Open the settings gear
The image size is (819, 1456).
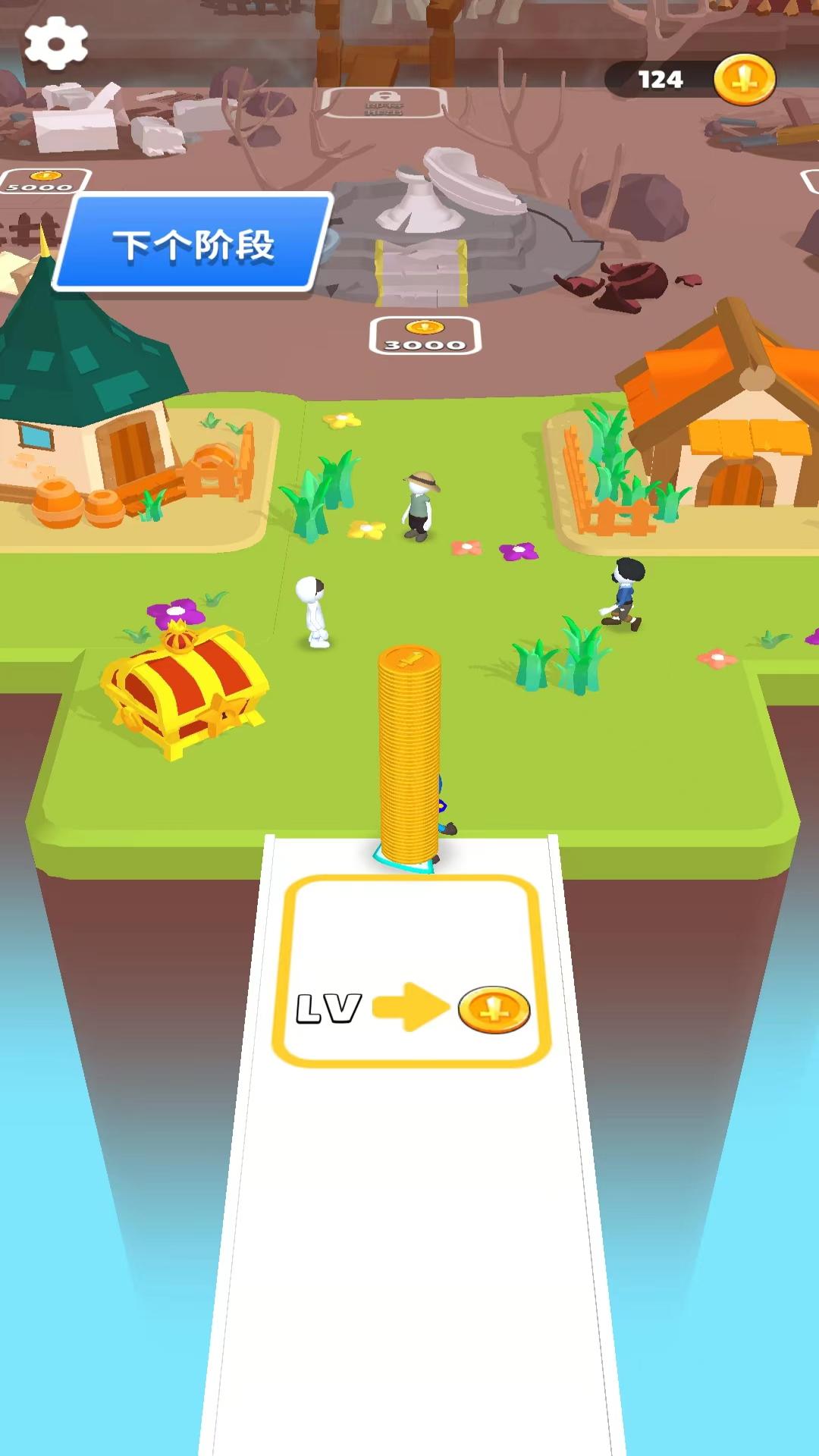[x=55, y=43]
